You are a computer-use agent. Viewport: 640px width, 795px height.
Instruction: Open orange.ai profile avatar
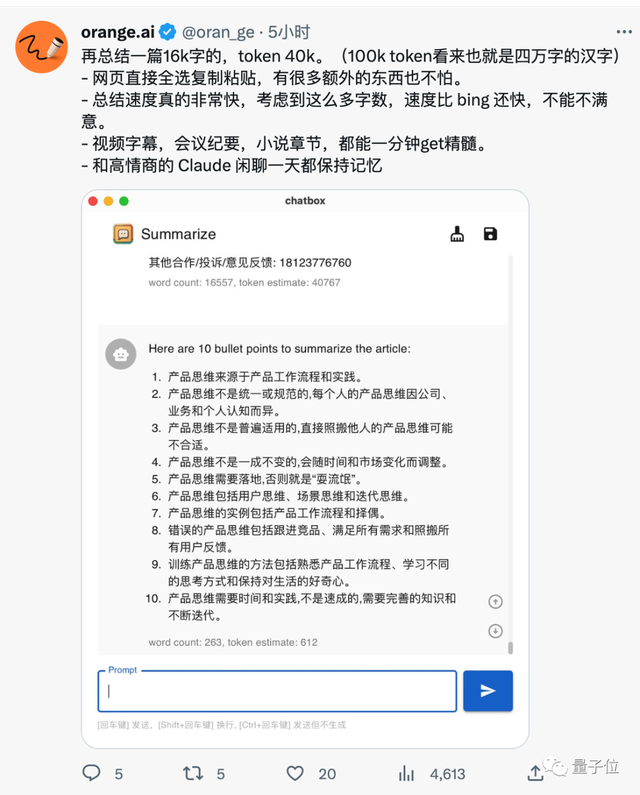(42, 46)
